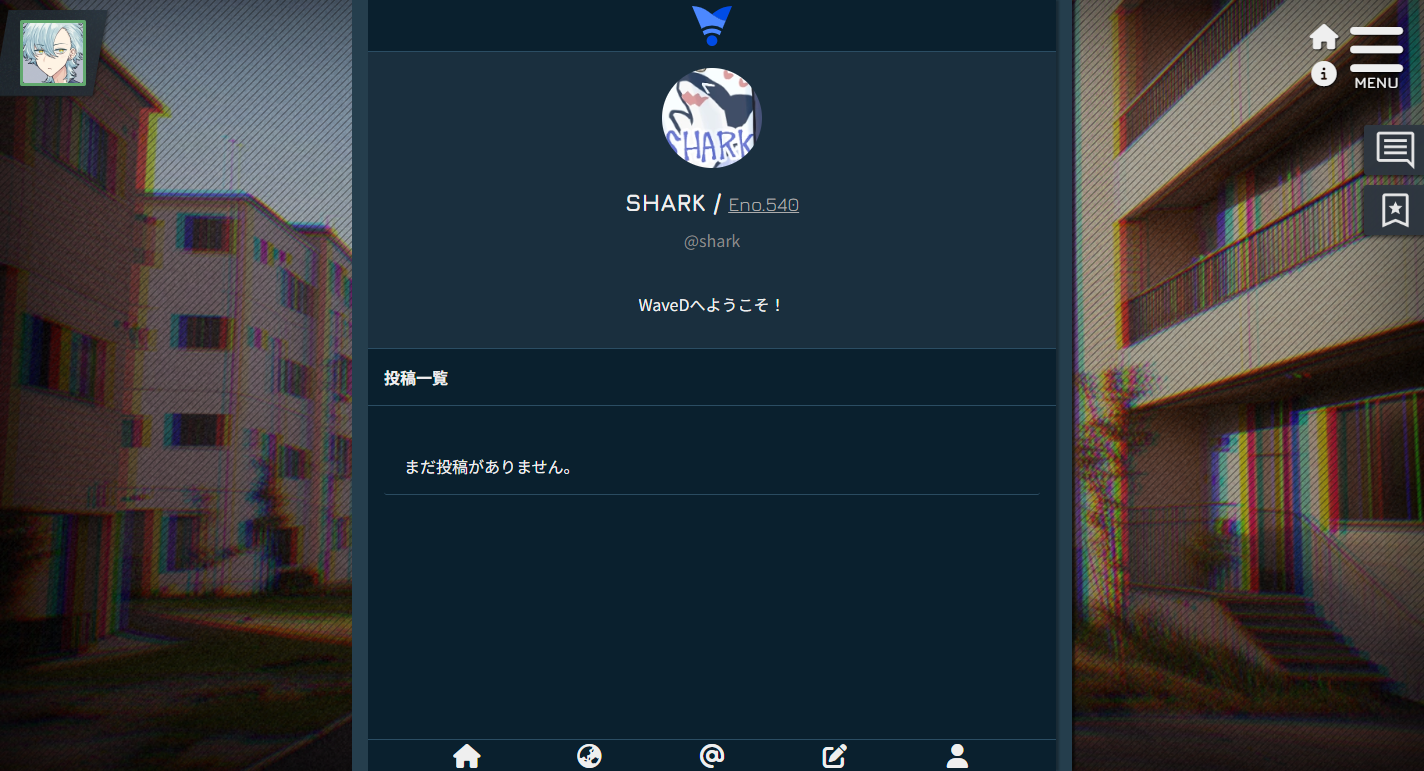Switch to the global timeline globe tab

(589, 756)
